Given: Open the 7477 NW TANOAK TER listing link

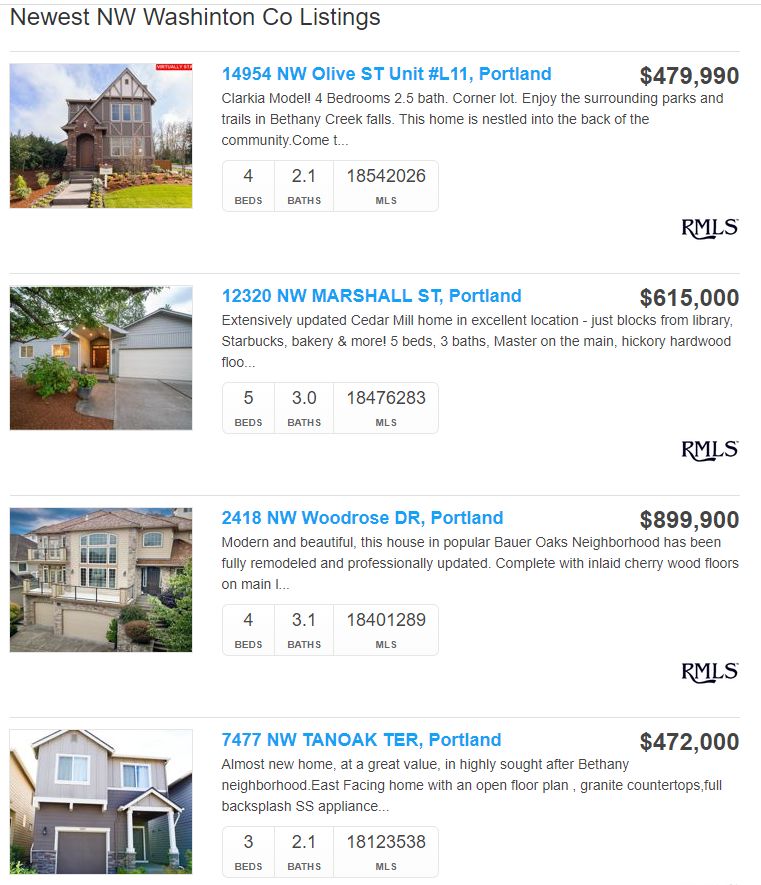Looking at the screenshot, I should click(x=361, y=739).
